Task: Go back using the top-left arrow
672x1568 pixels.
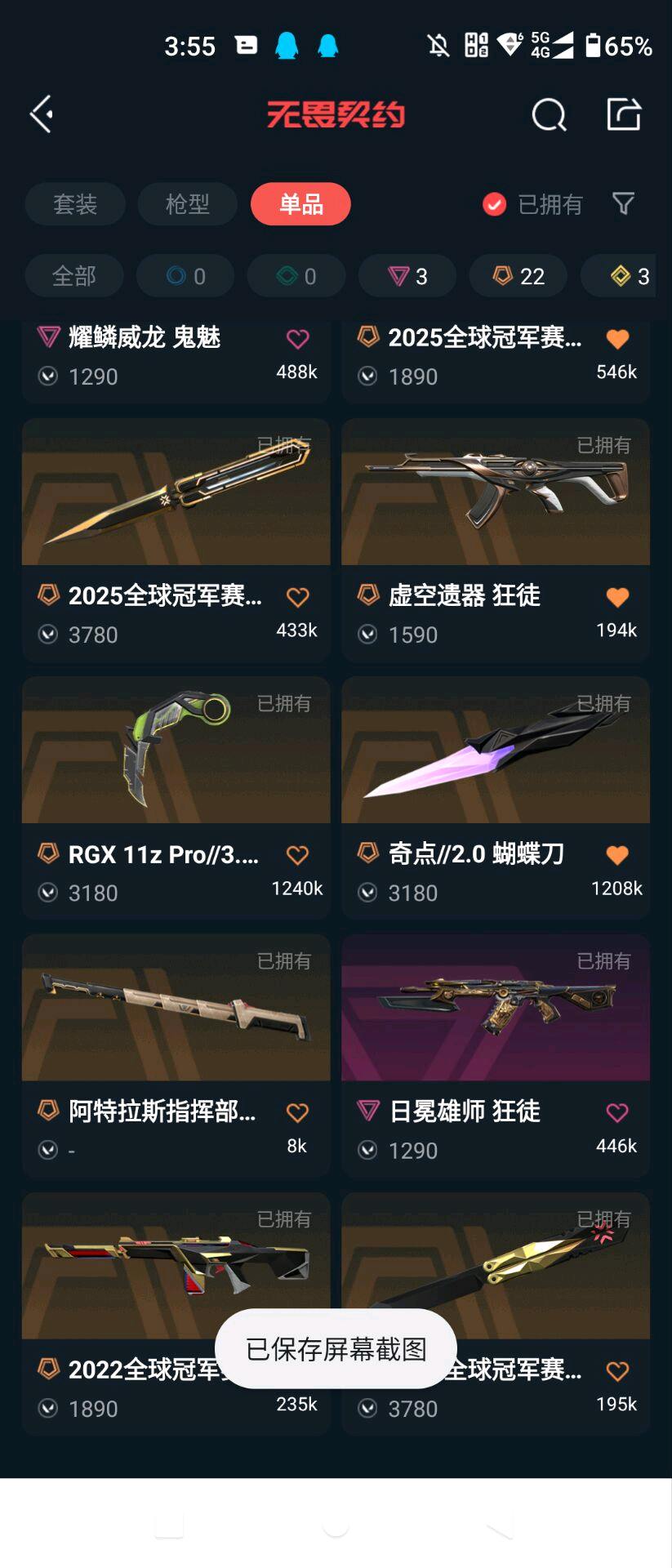Action: click(42, 114)
